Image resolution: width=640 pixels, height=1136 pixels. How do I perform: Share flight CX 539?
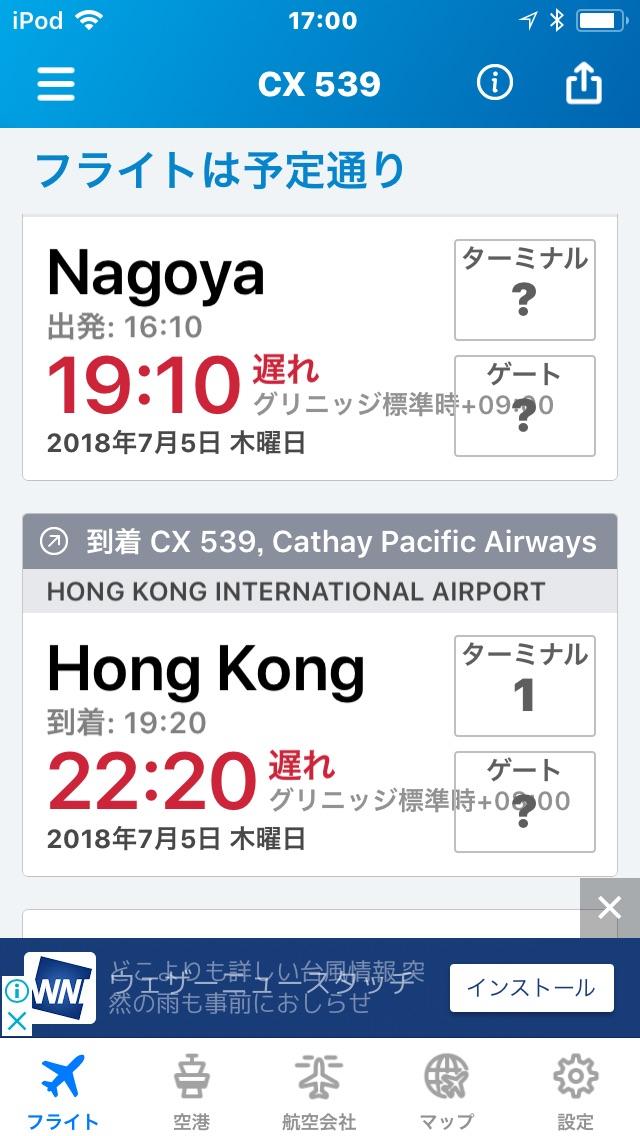coord(584,84)
